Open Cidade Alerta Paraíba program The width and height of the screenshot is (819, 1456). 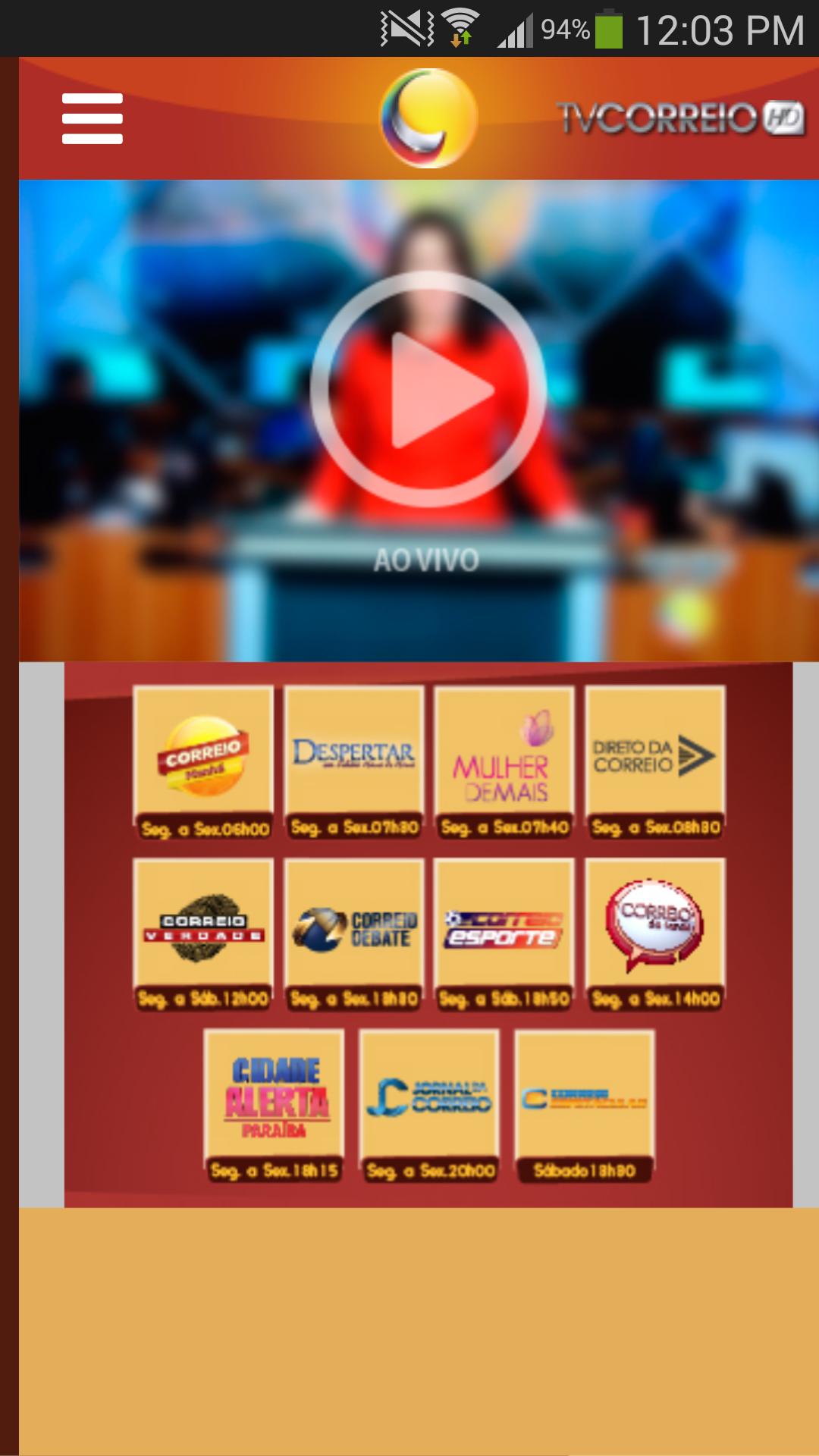click(x=275, y=1105)
